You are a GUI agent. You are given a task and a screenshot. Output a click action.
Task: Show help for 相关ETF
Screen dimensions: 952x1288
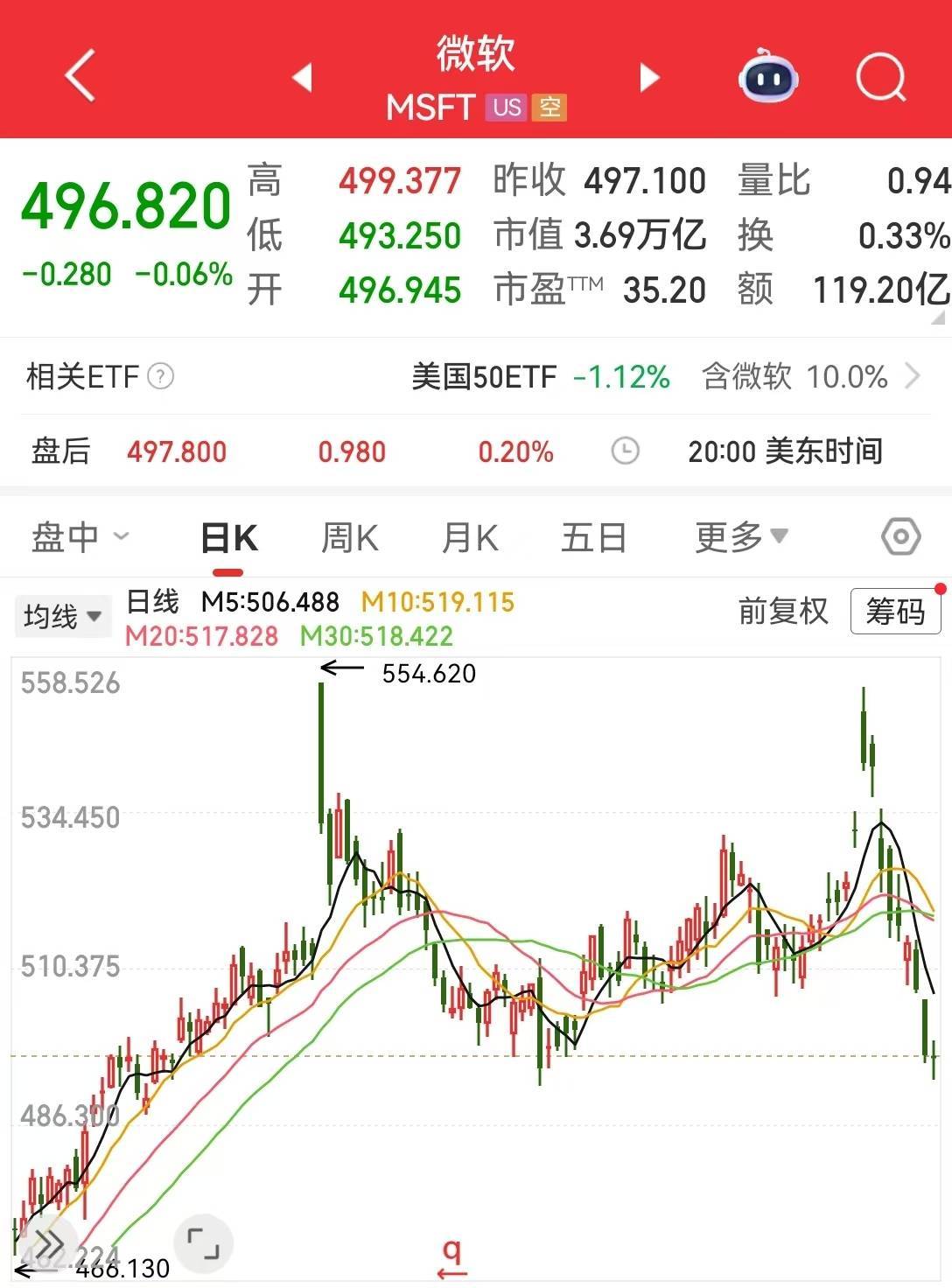point(161,377)
